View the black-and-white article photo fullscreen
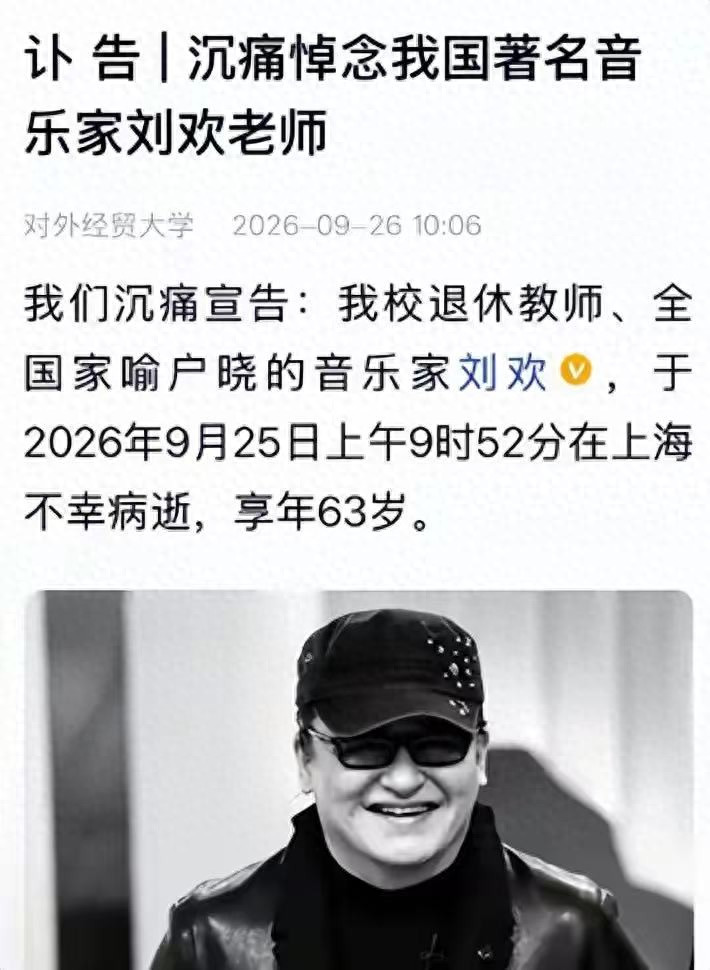Viewport: 710px width, 970px height. click(x=359, y=779)
